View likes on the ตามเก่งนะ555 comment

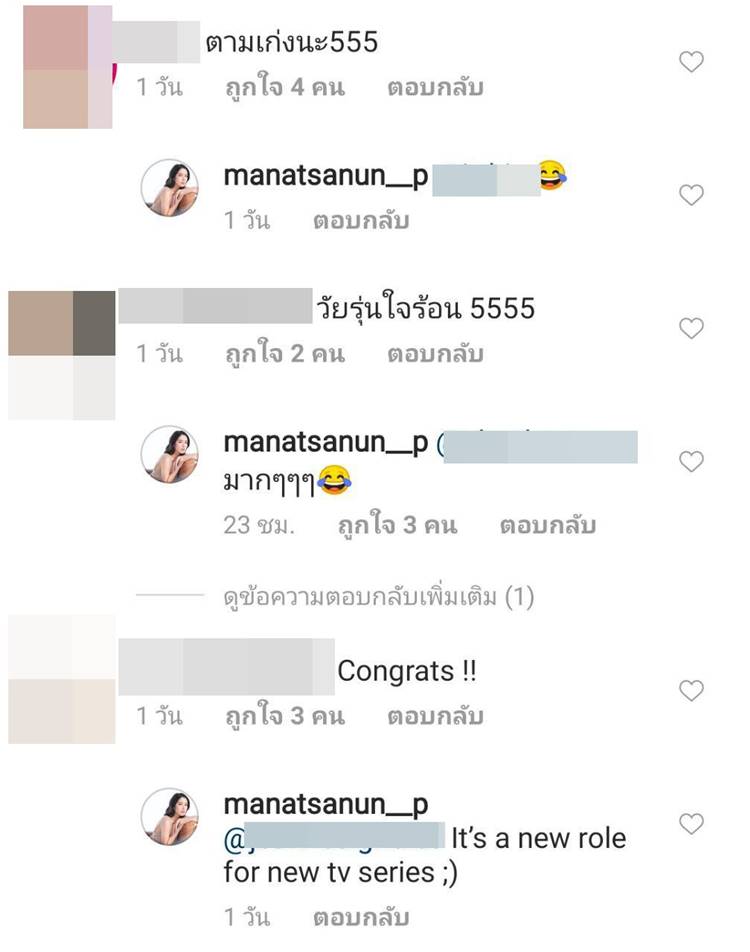click(x=285, y=88)
